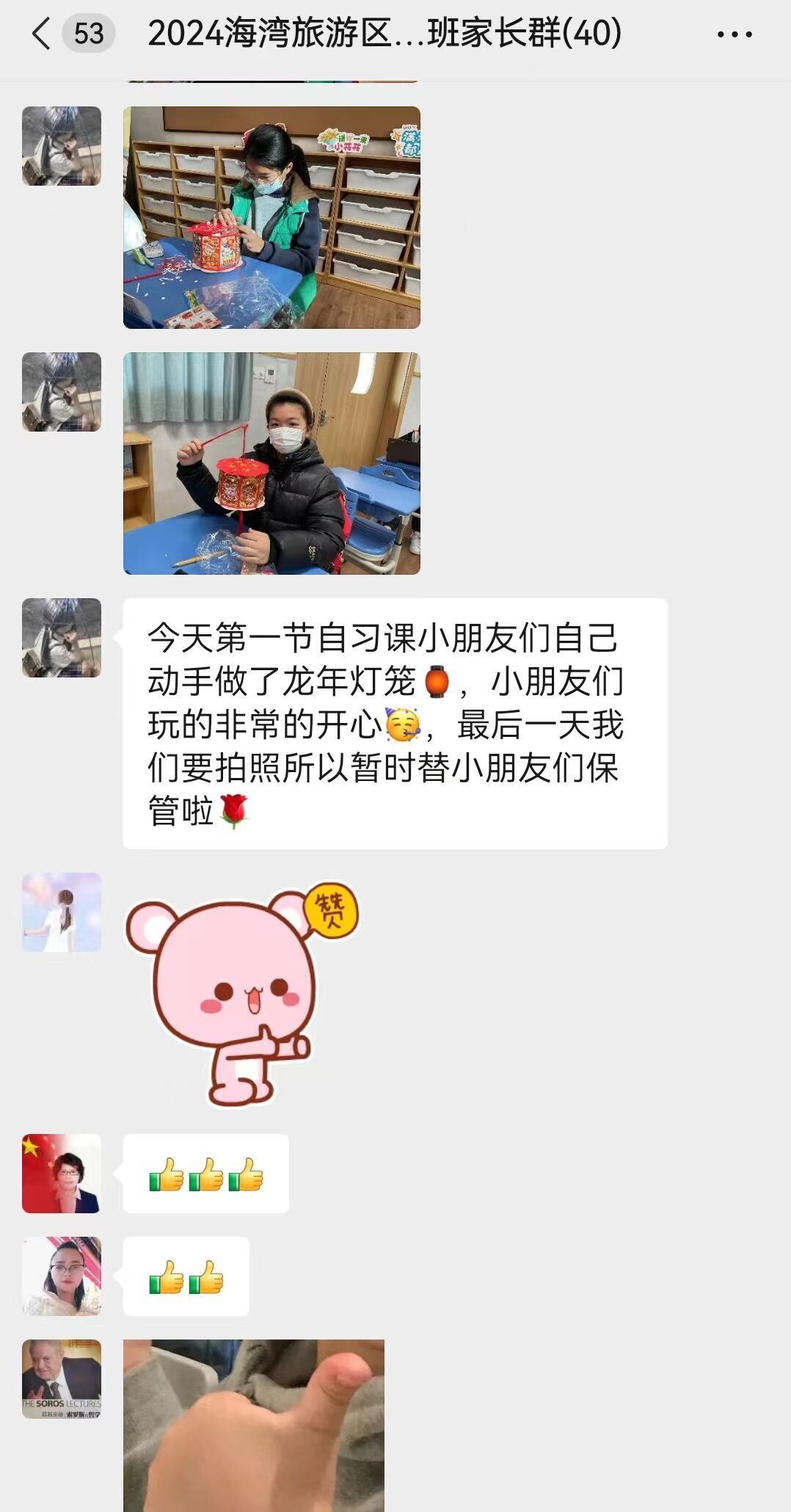Open the photo of lantern on green-vest table
Viewport: 791px width, 1512px height.
click(x=271, y=217)
